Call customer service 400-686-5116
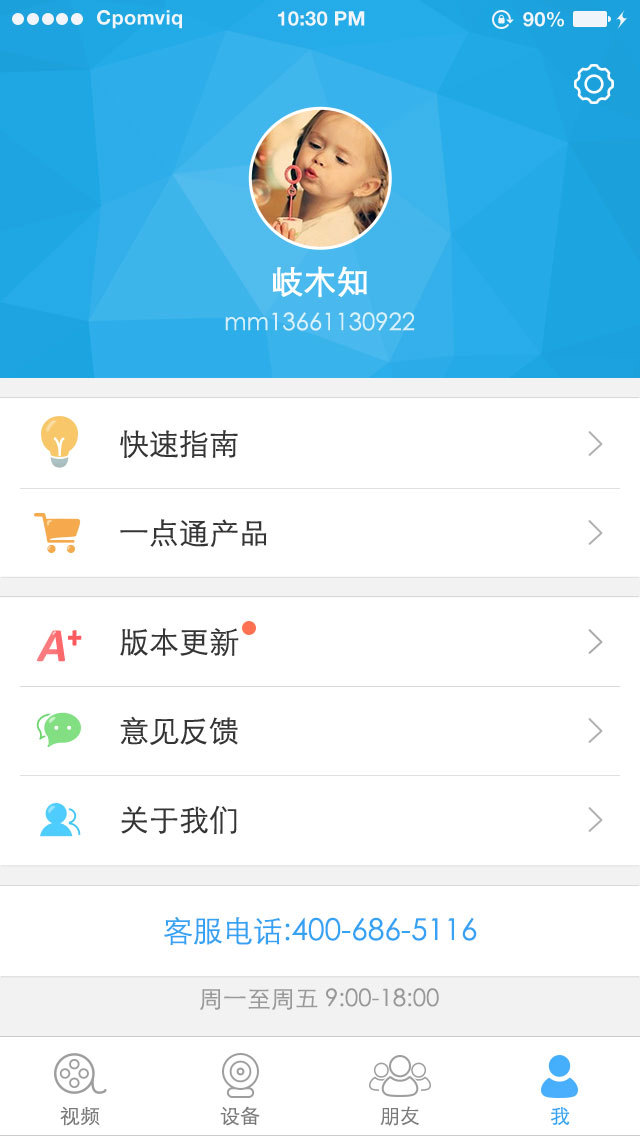640x1136 pixels. [x=320, y=931]
